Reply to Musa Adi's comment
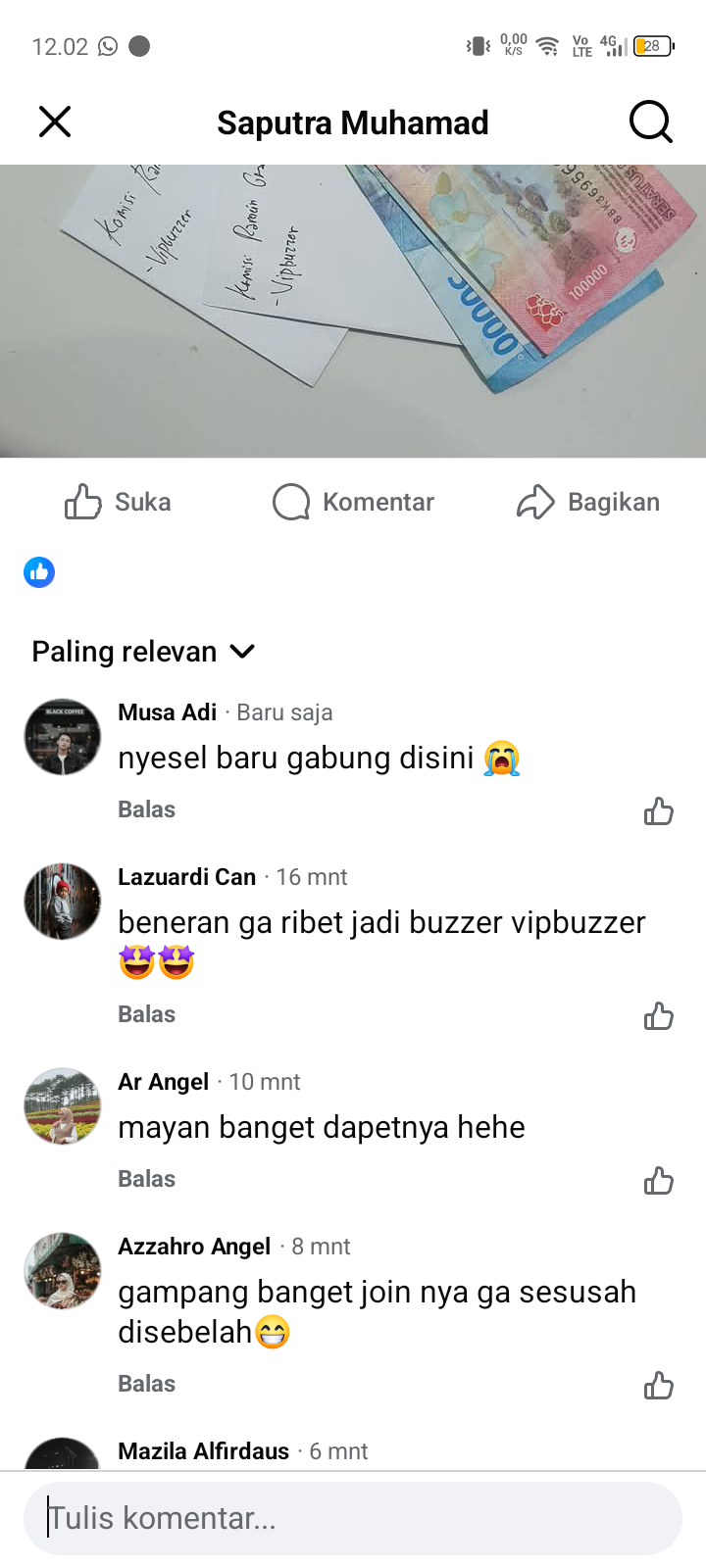 pyautogui.click(x=146, y=809)
